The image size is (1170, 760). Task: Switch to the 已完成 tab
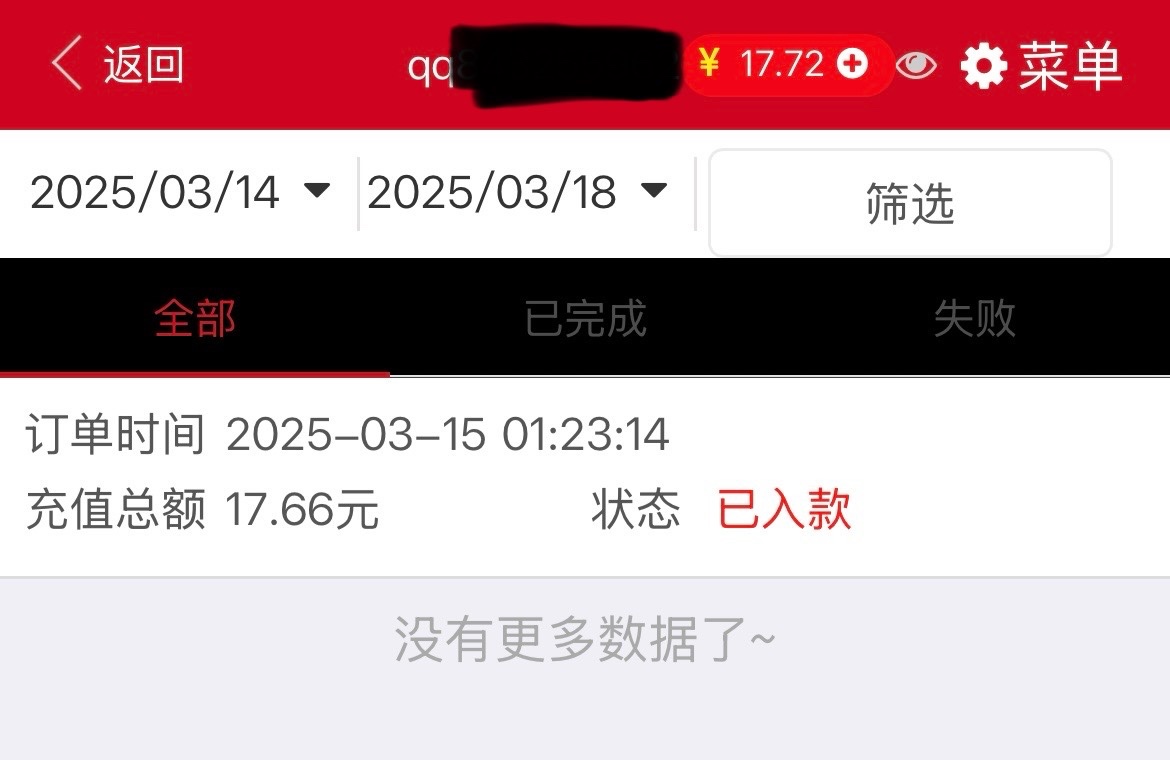(585, 318)
